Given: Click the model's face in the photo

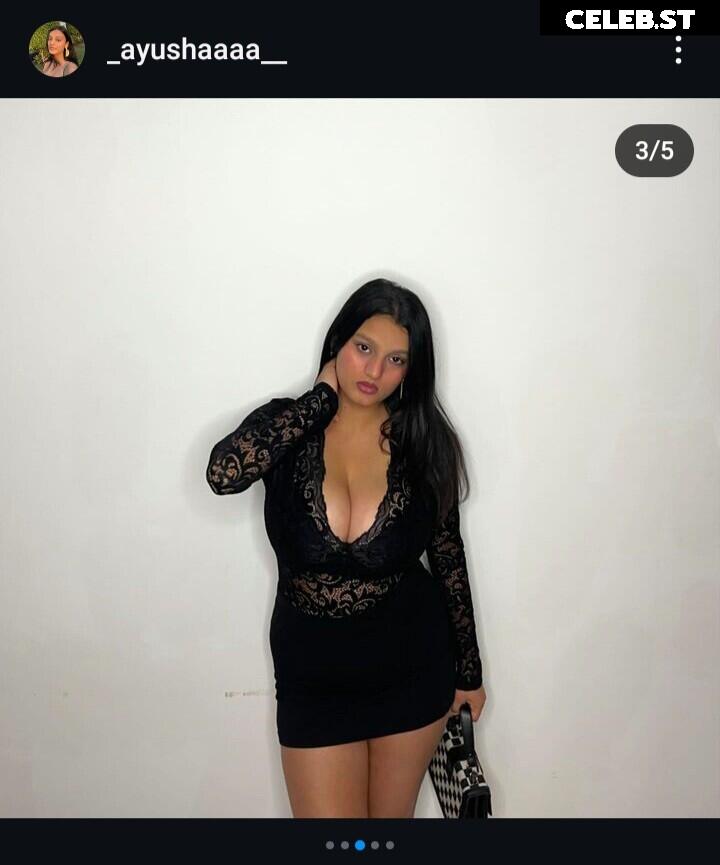Looking at the screenshot, I should point(377,360).
